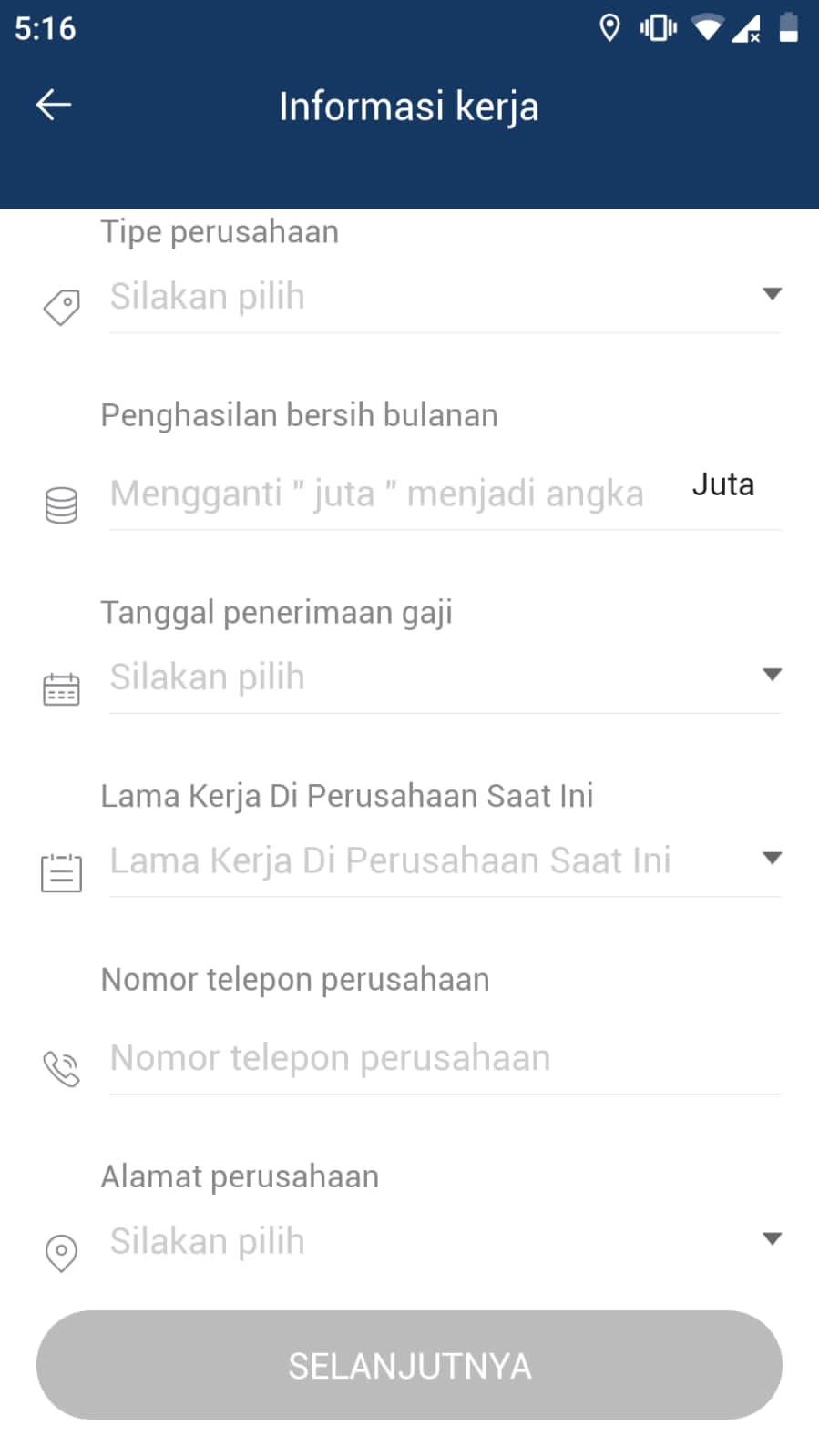Focus the Nomor telepon perusahaan field
The image size is (819, 1456).
(x=444, y=1059)
